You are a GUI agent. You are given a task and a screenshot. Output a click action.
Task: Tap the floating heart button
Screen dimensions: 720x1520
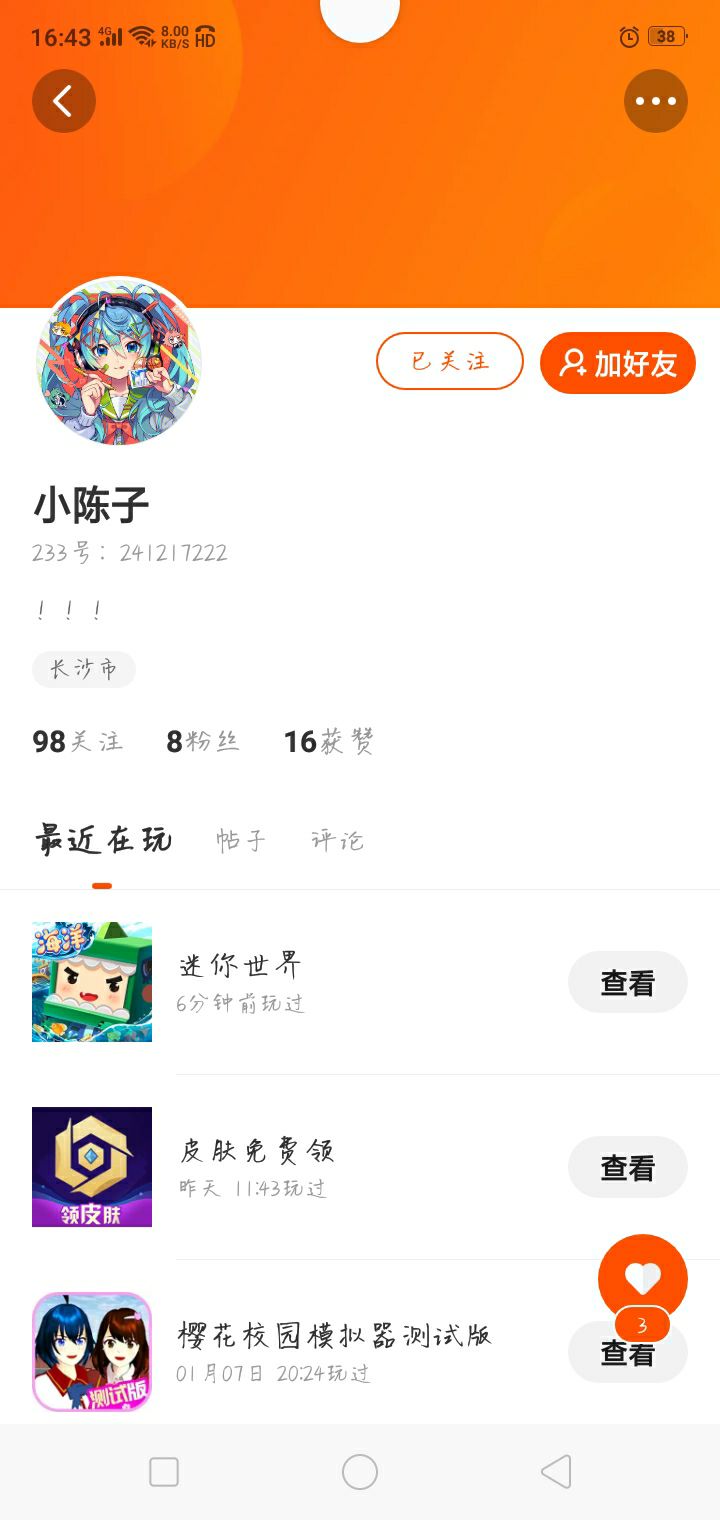642,1278
